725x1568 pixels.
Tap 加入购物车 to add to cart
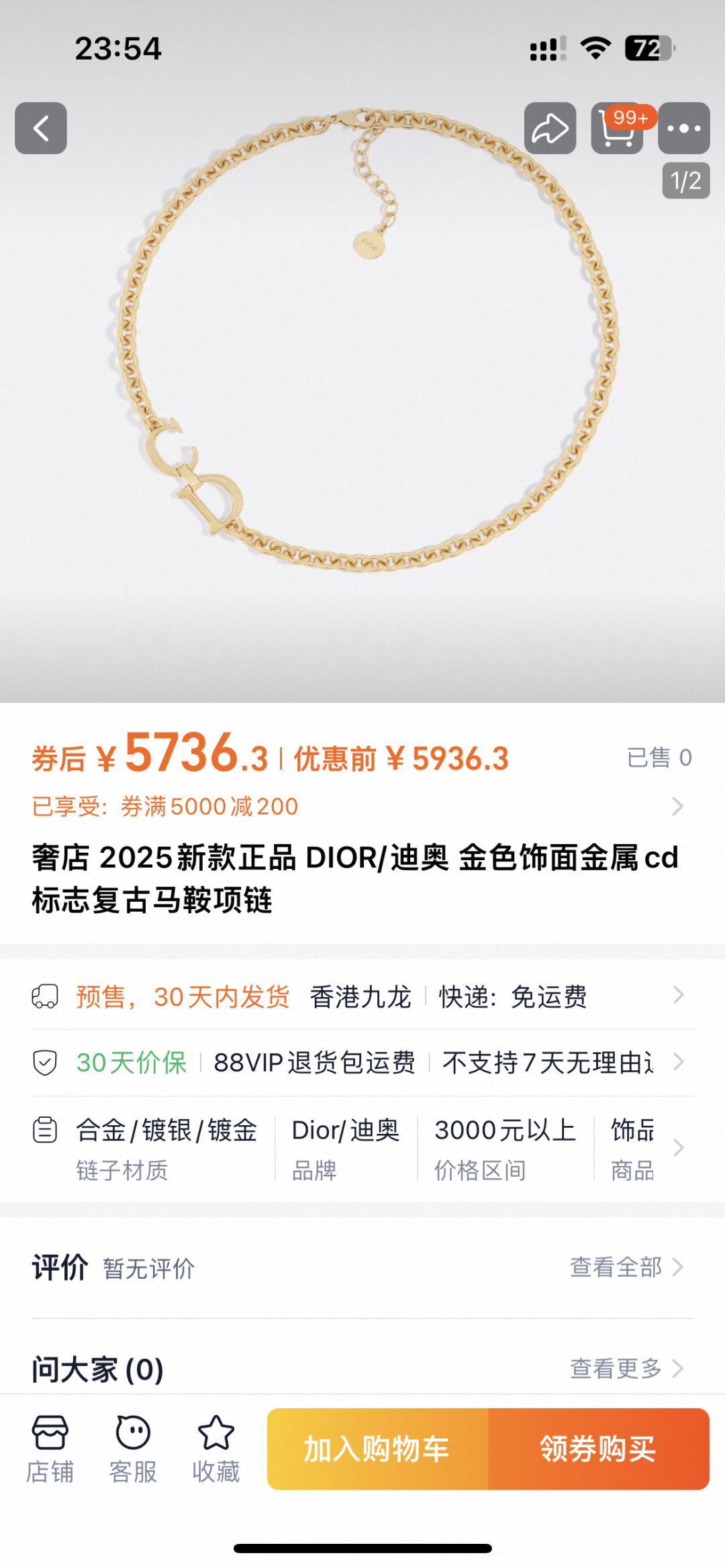click(377, 1449)
